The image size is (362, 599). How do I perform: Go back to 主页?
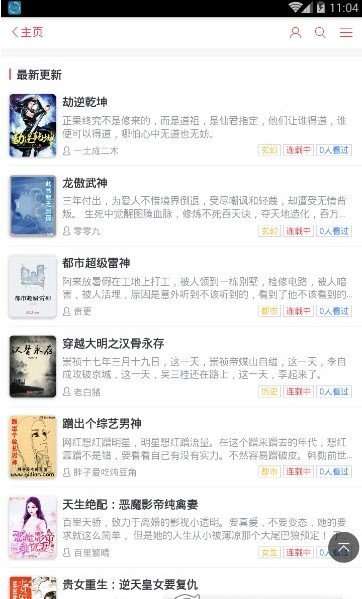pyautogui.click(x=27, y=32)
